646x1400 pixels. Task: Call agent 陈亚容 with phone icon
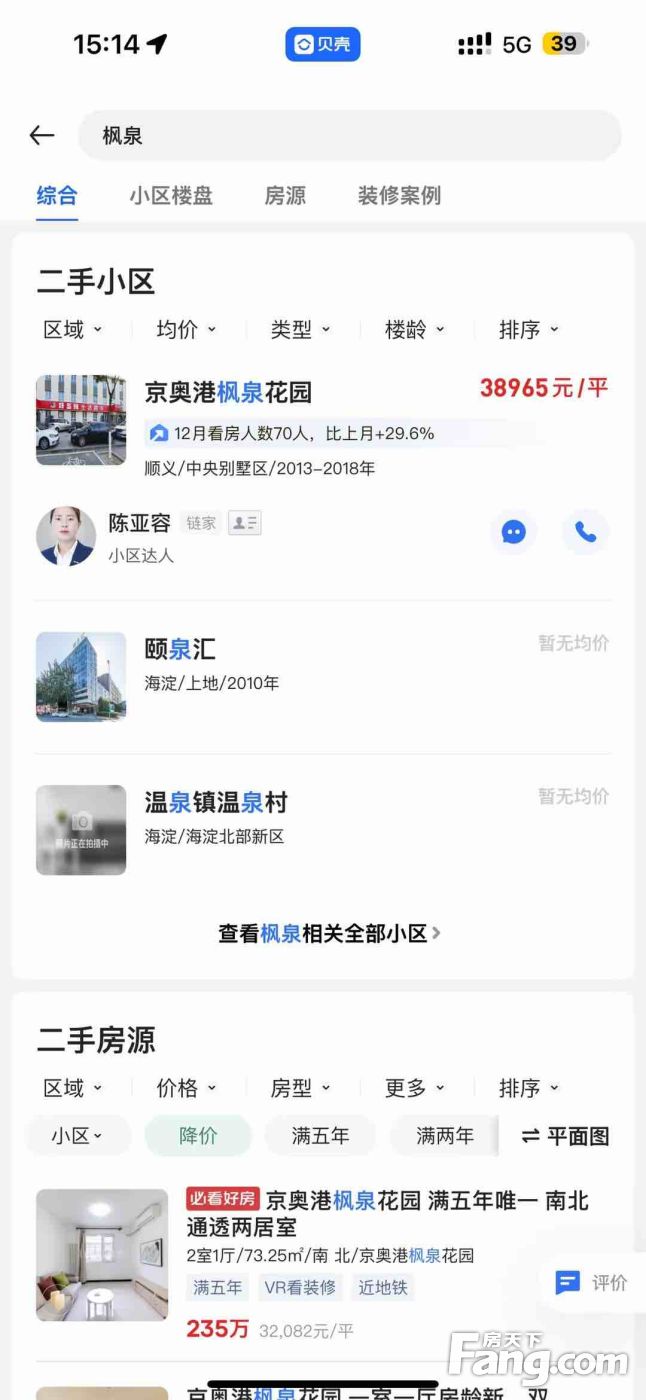585,532
